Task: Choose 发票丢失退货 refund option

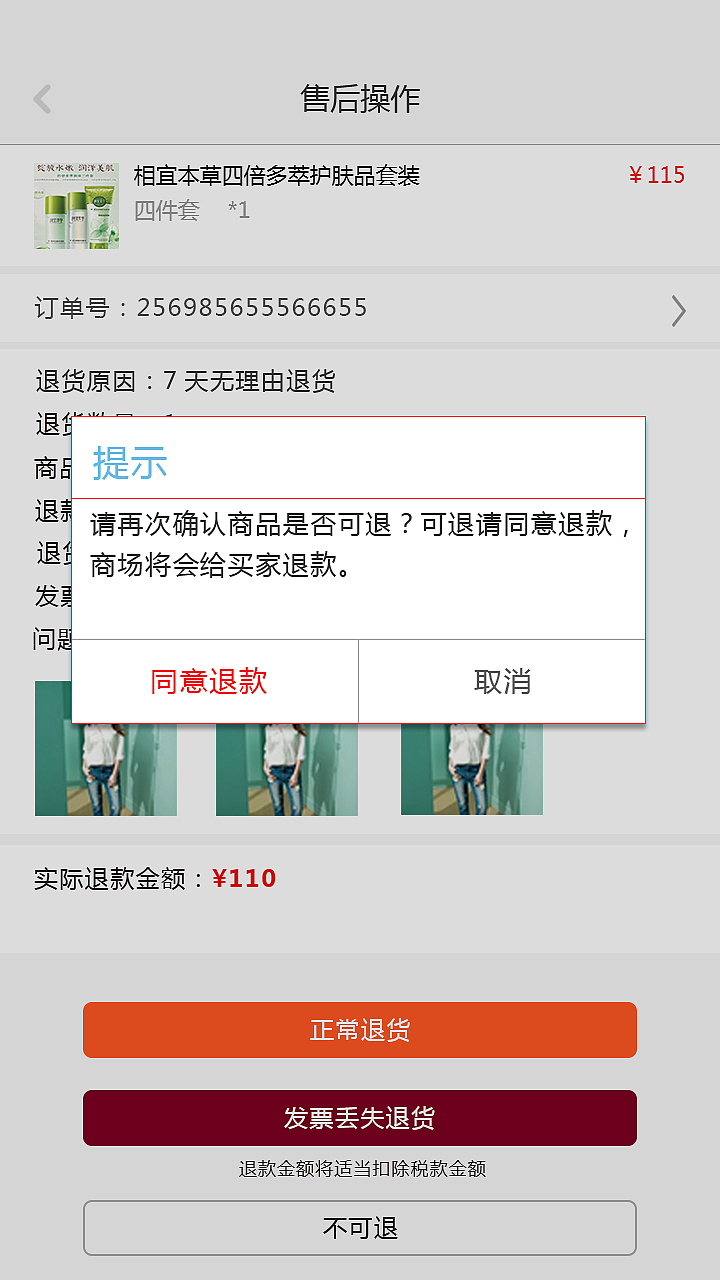Action: [x=360, y=1118]
